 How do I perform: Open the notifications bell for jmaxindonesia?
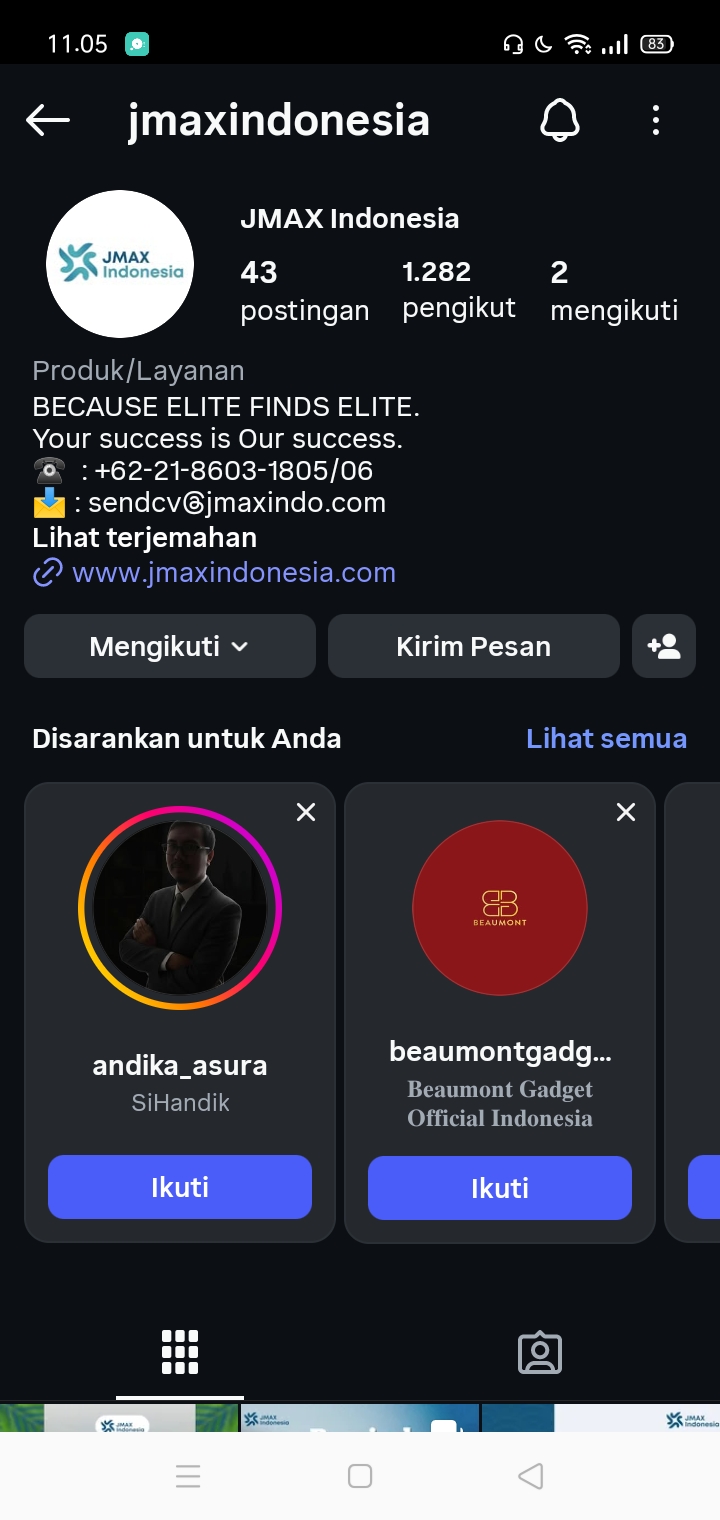[560, 121]
